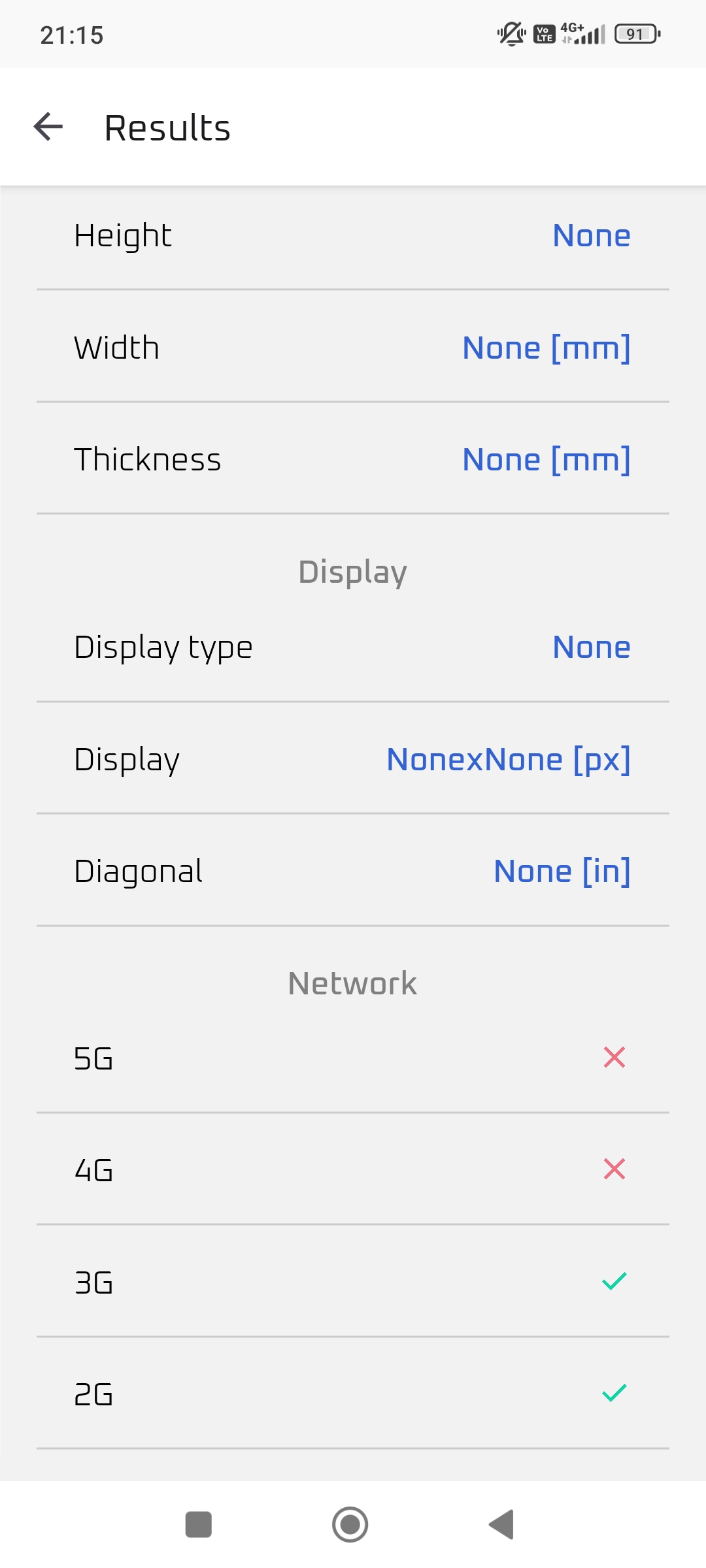Tap the system back triangle
The image size is (706, 1568).
[501, 1524]
